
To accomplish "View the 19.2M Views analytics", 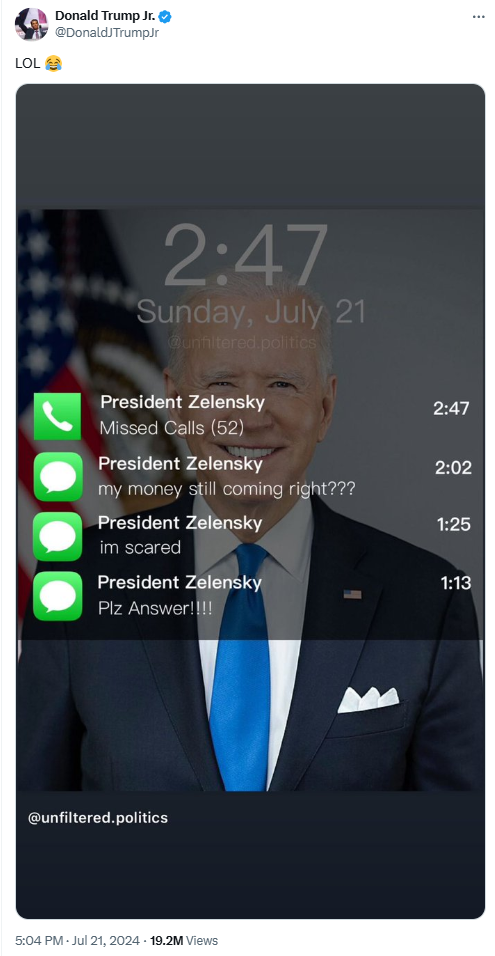I will (182, 941).
